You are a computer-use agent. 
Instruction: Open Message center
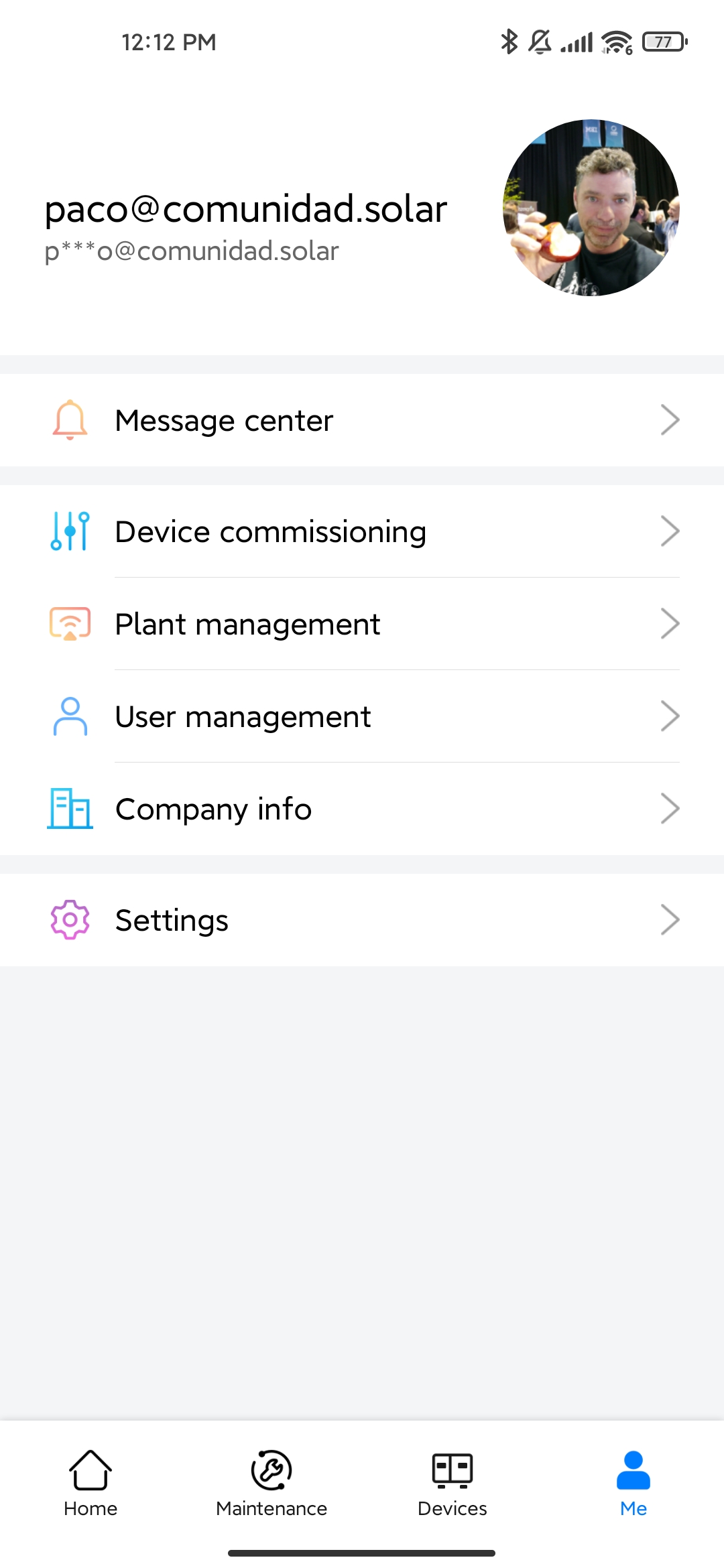[x=362, y=420]
